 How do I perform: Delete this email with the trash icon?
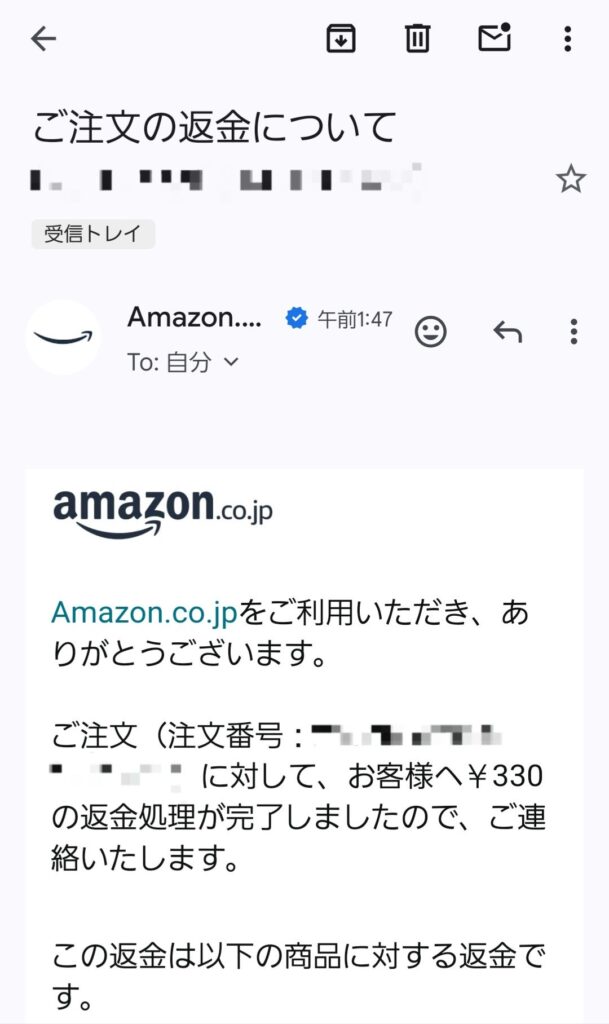[417, 39]
